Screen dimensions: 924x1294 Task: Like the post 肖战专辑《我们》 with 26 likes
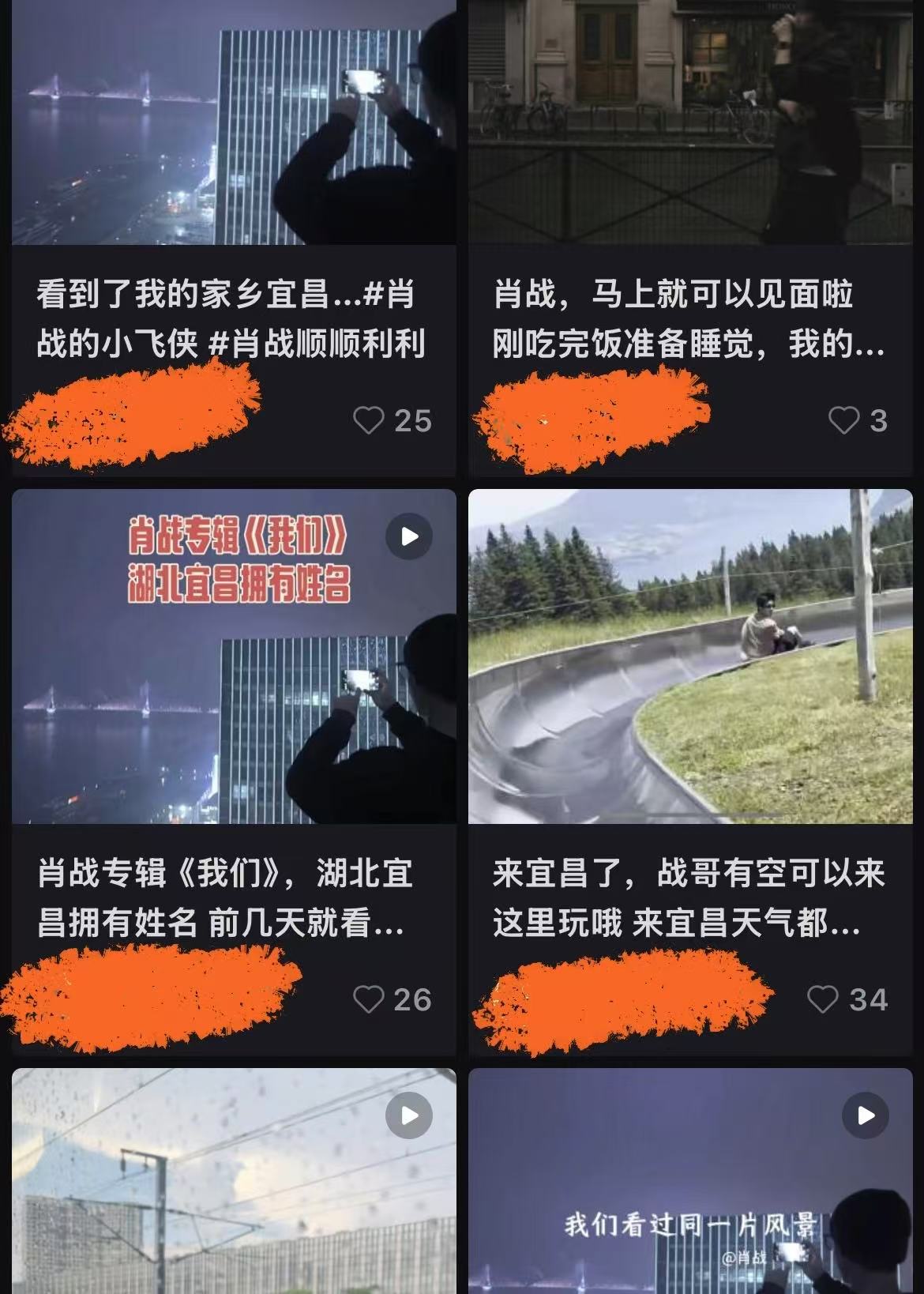369,999
